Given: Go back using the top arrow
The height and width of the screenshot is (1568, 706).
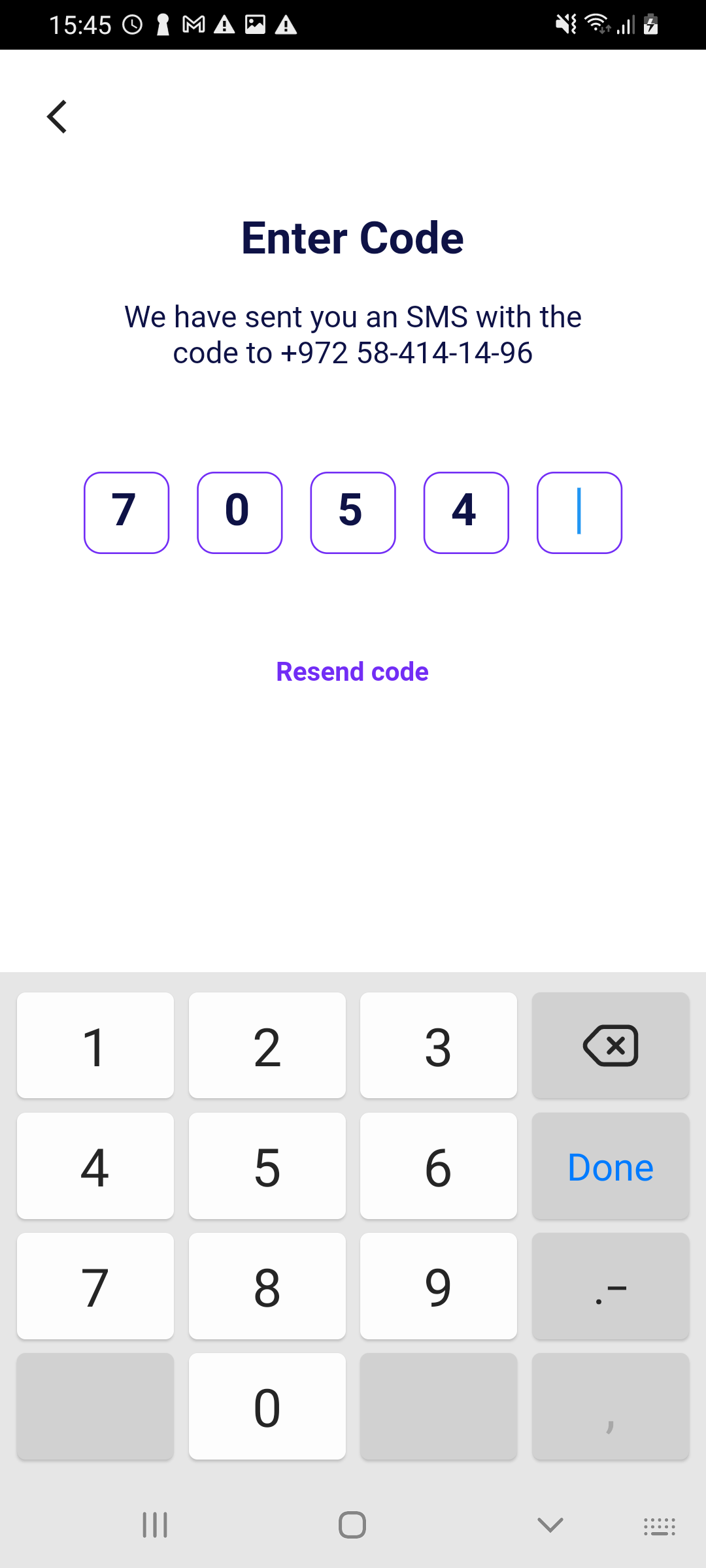Looking at the screenshot, I should point(58,117).
